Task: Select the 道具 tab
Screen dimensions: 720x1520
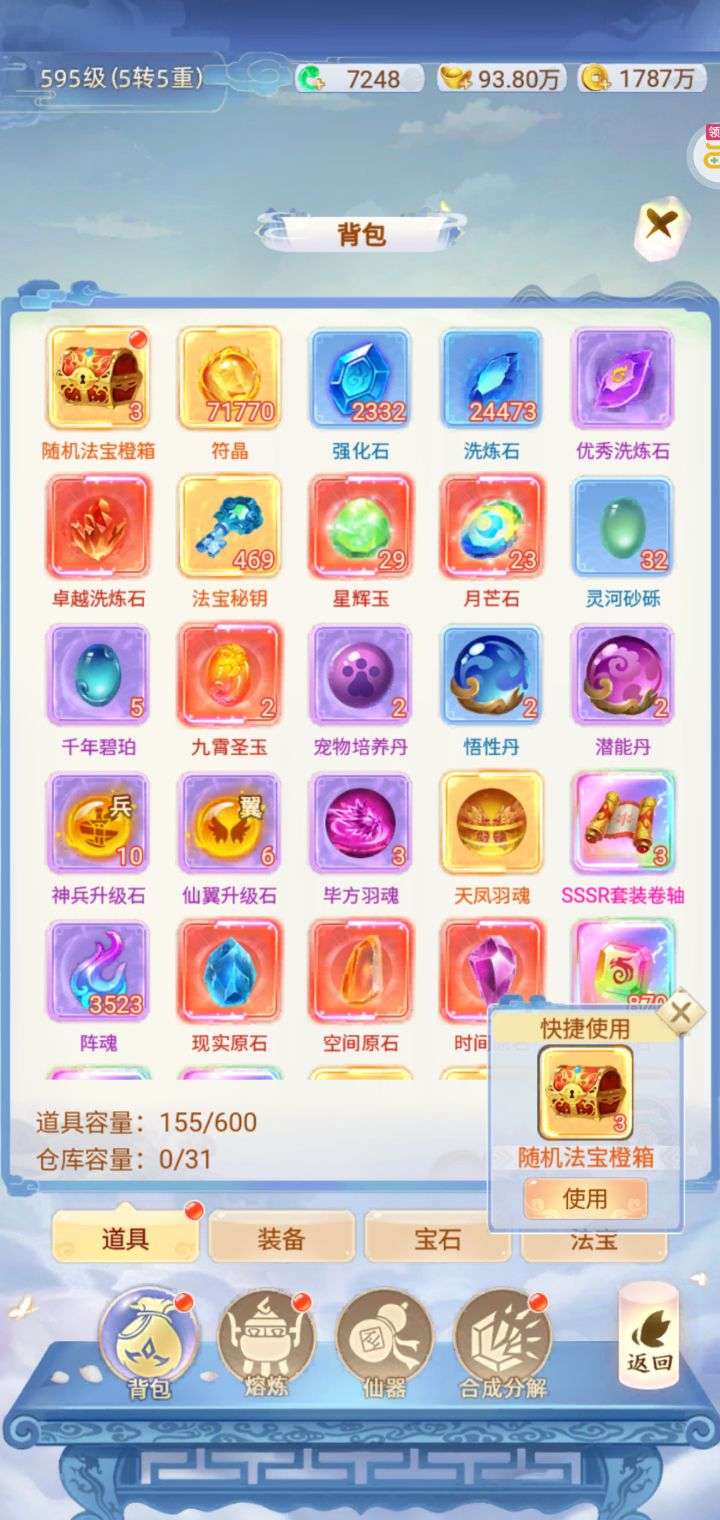Action: click(x=125, y=1238)
